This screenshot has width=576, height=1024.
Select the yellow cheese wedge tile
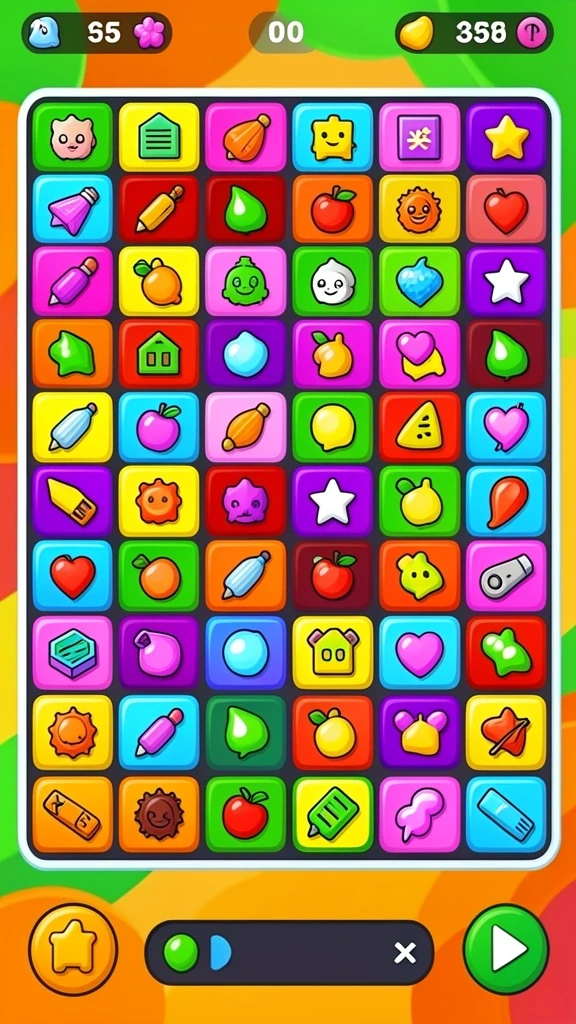(419, 427)
